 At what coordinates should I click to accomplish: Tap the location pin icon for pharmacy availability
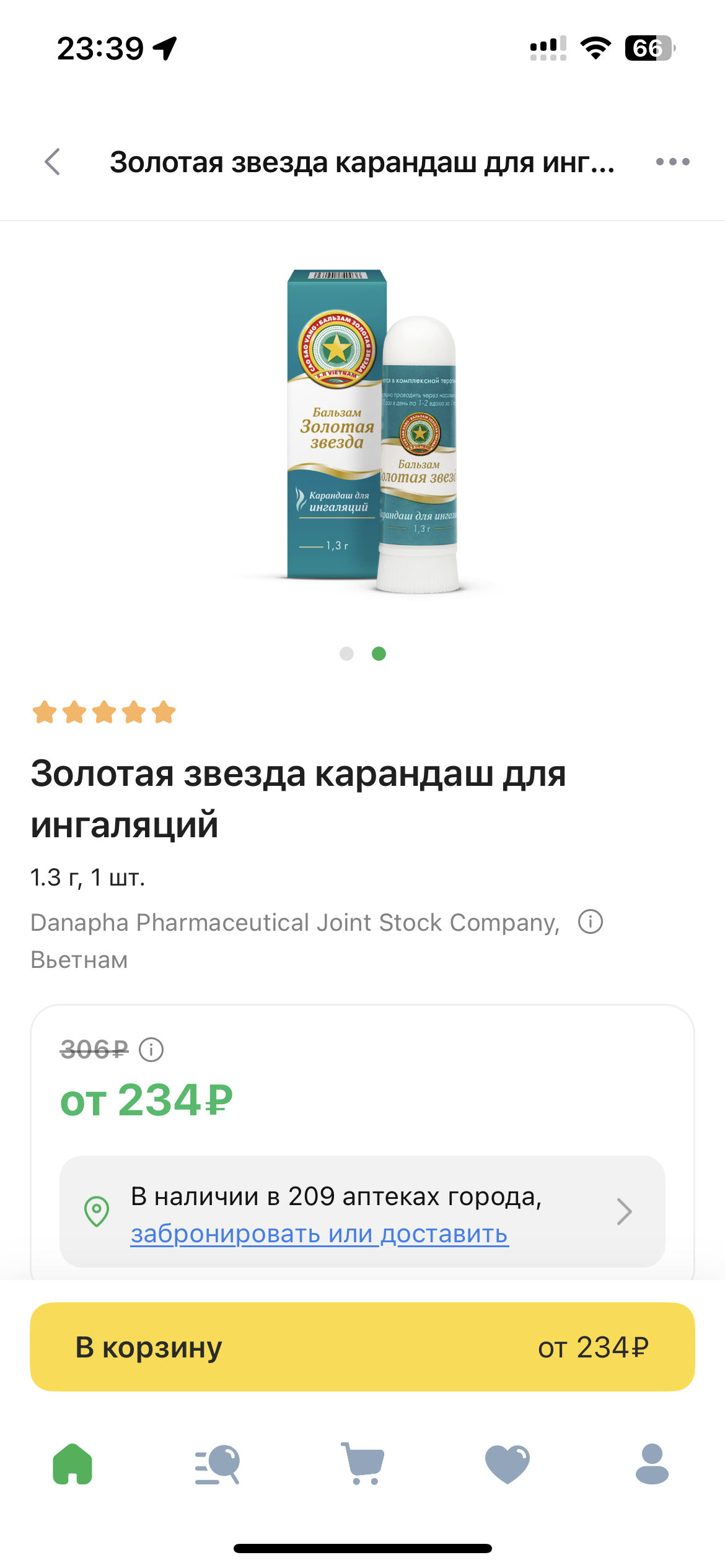coord(97,1210)
